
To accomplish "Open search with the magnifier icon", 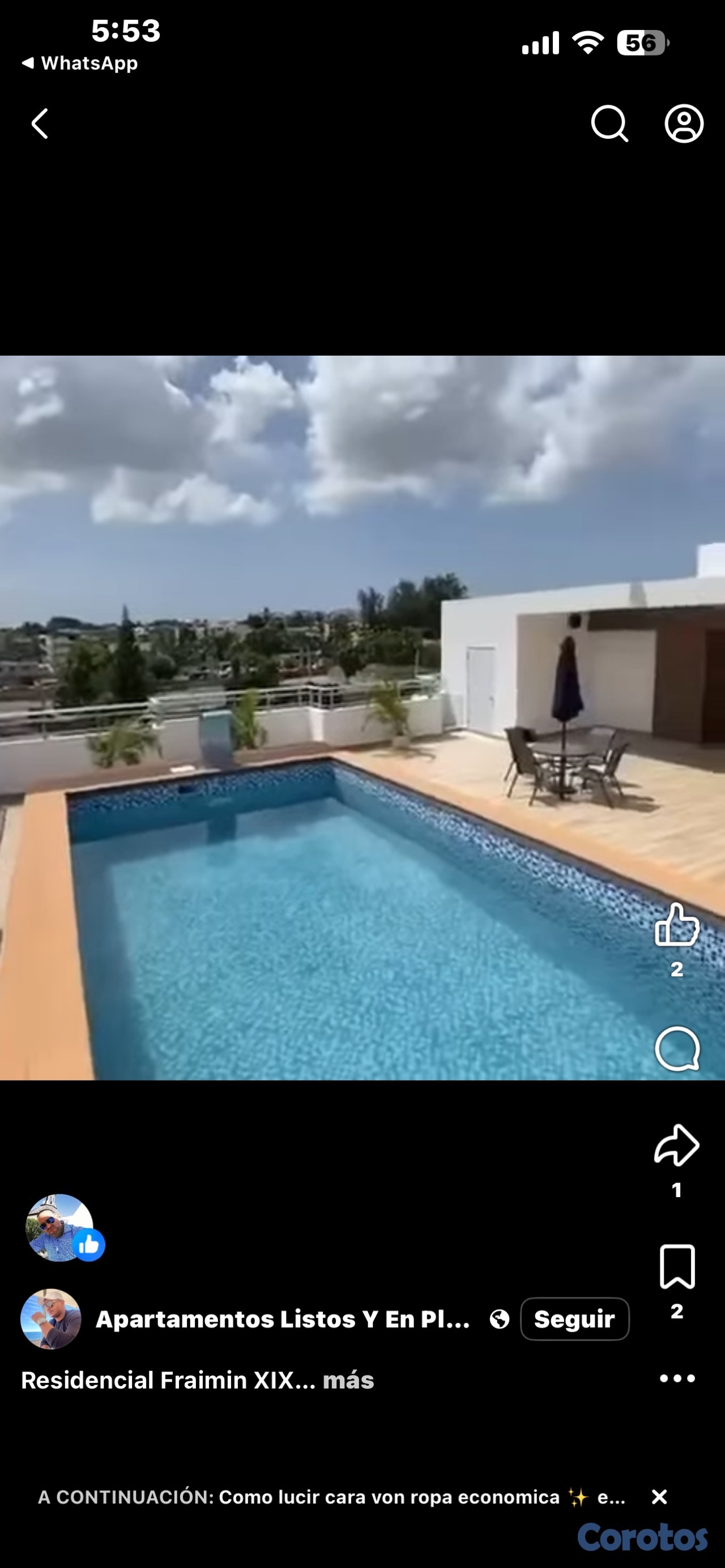I will pos(609,124).
